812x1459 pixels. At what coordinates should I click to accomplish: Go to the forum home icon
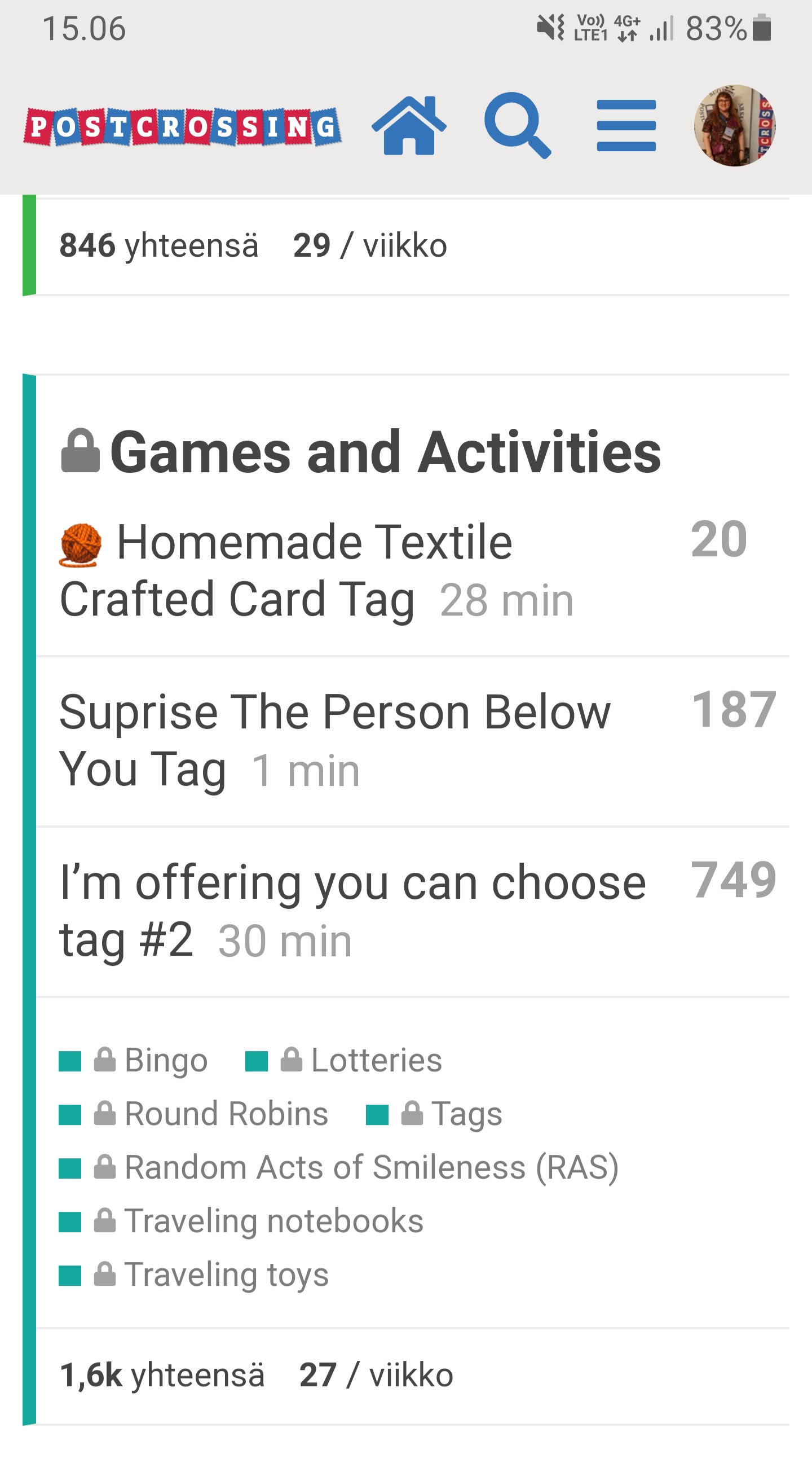click(x=409, y=126)
